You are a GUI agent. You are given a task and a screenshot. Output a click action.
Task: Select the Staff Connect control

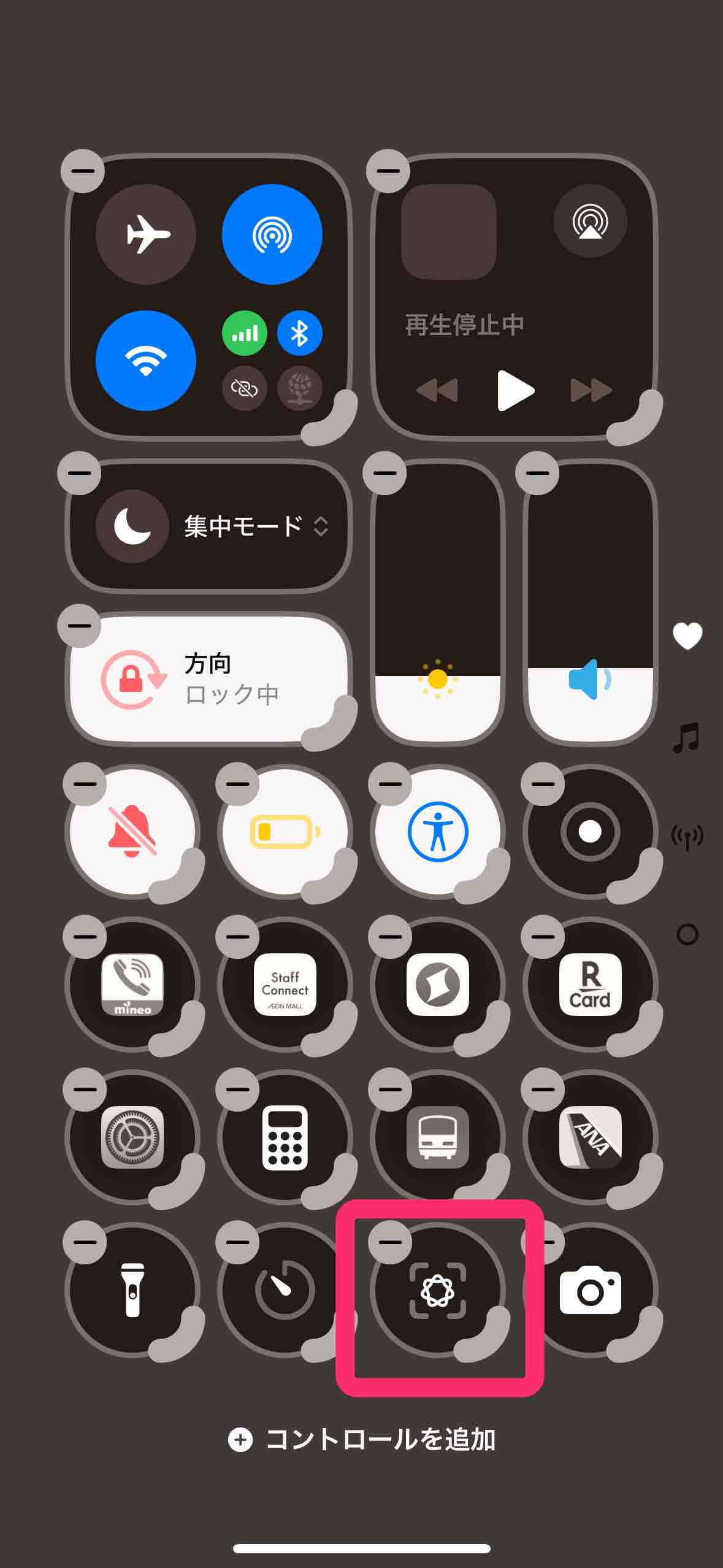point(285,985)
